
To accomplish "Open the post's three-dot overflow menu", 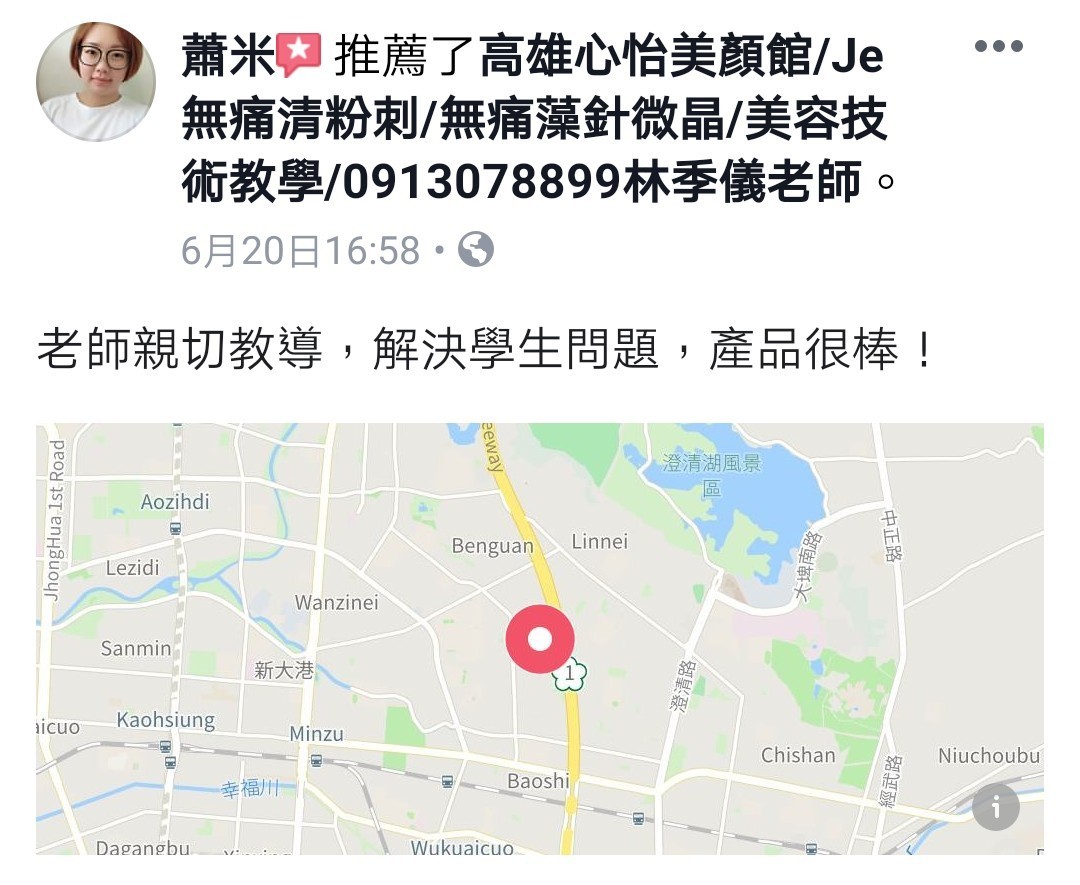I will click(998, 46).
